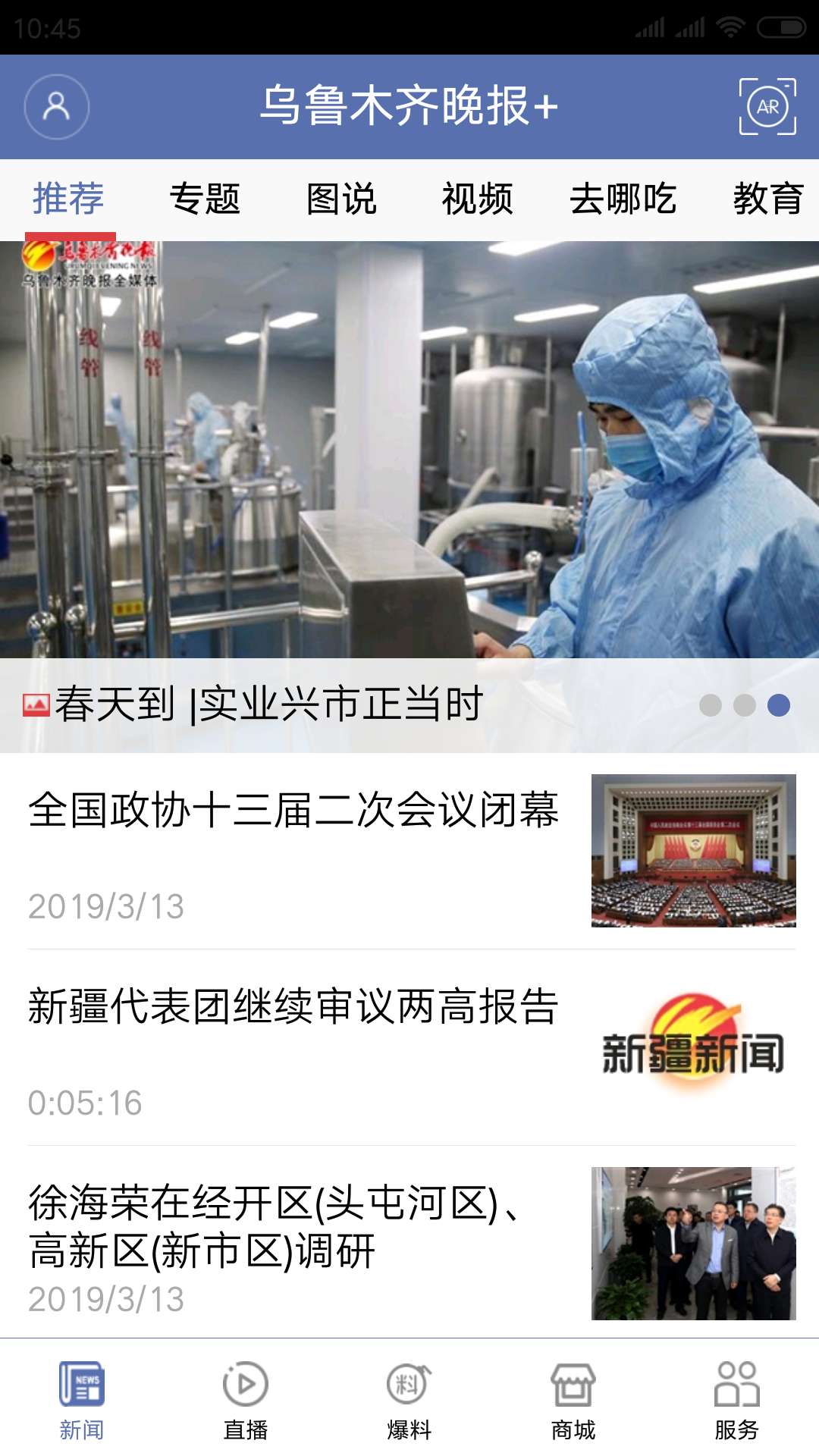Switch to the 视频 tab
The image size is (819, 1456).
coord(478,199)
